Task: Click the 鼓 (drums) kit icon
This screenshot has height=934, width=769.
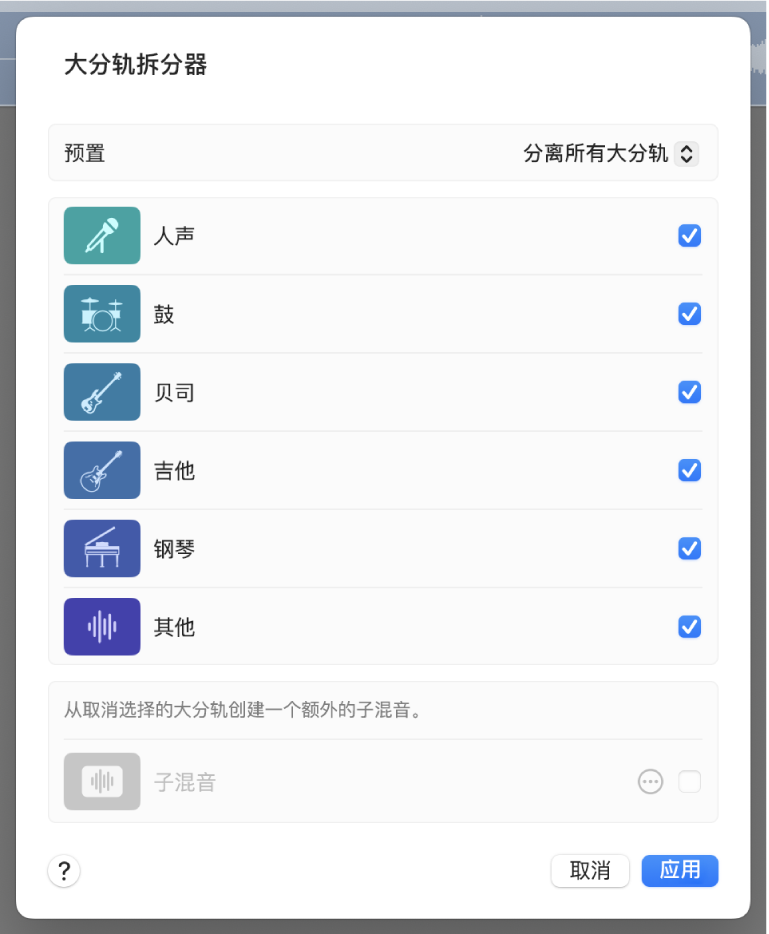Action: pyautogui.click(x=101, y=314)
